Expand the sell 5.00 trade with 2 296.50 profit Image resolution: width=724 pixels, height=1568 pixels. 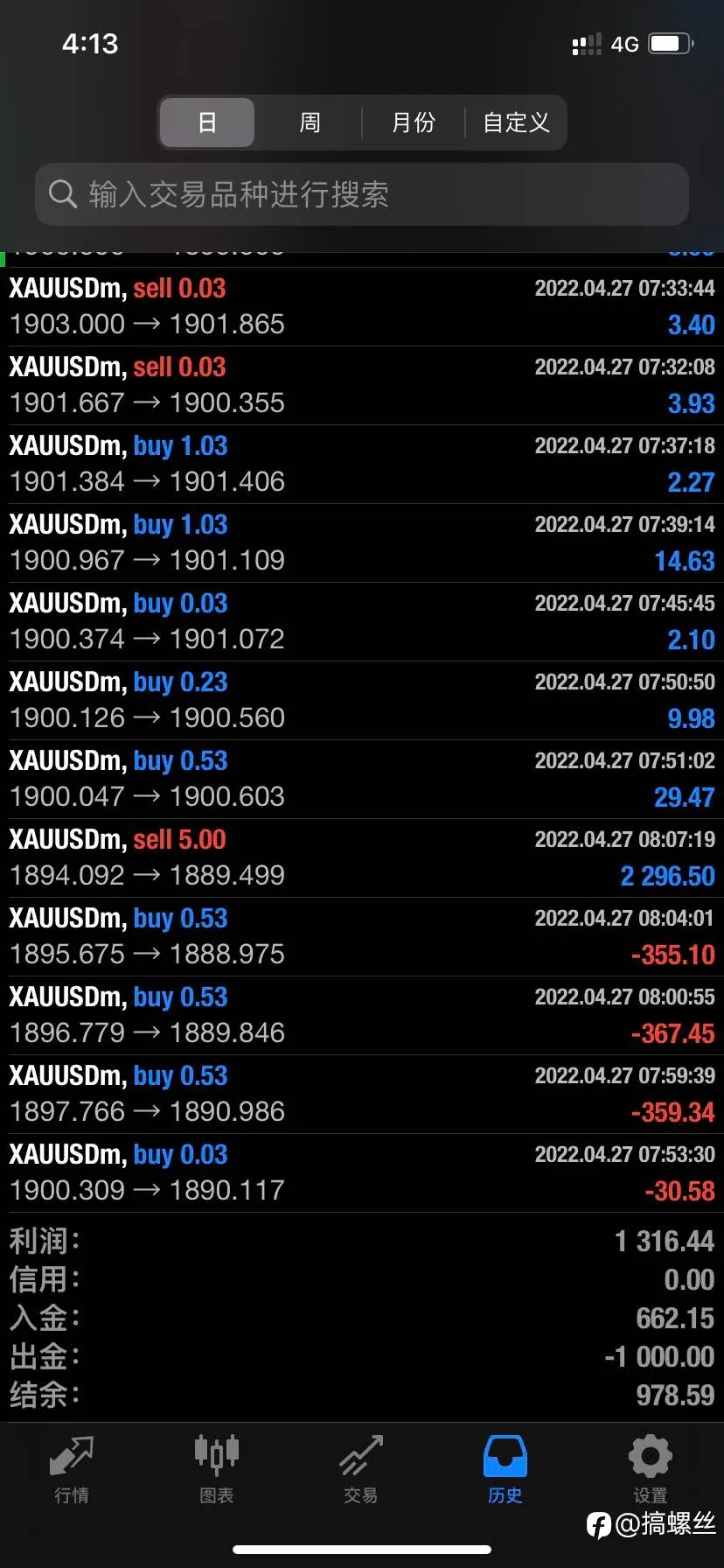coord(362,858)
